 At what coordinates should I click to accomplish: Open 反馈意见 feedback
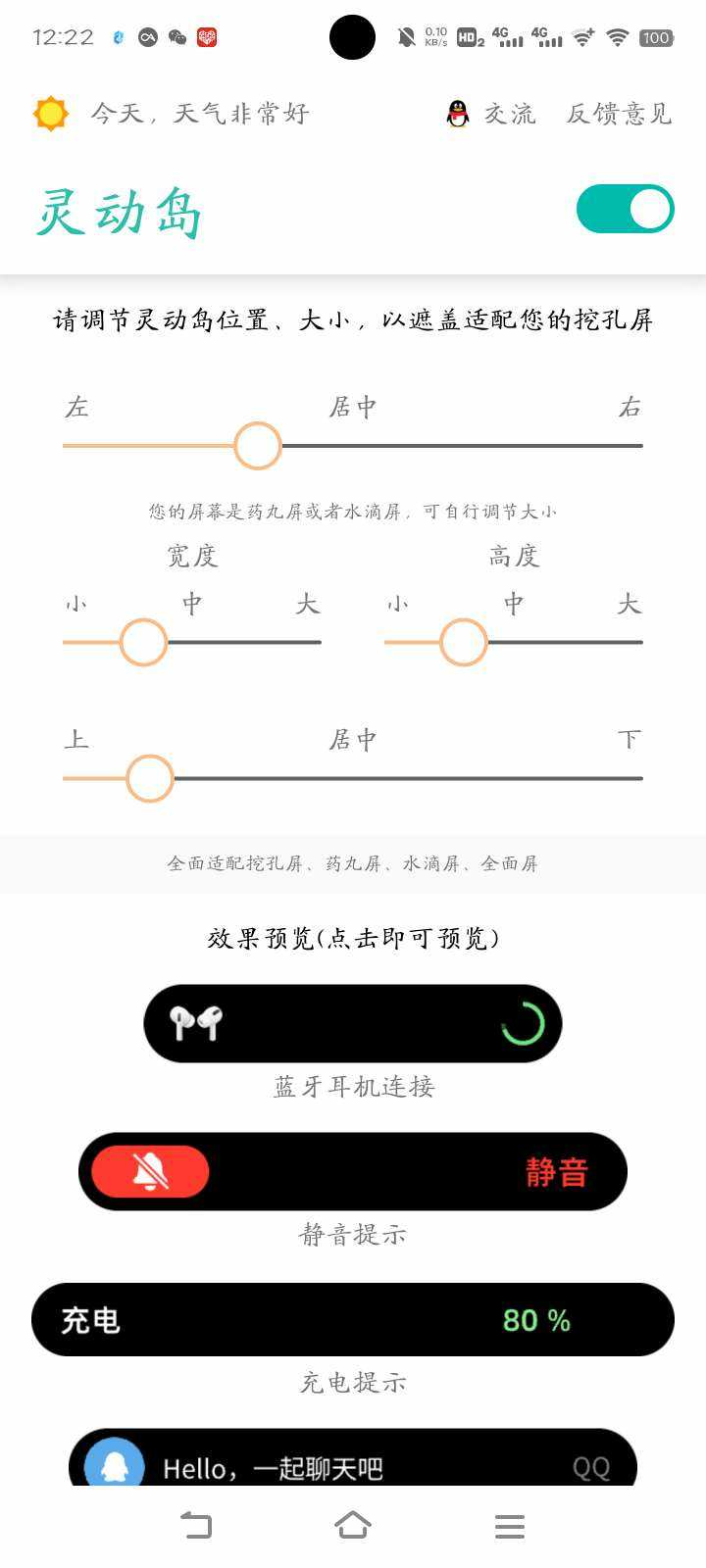619,114
